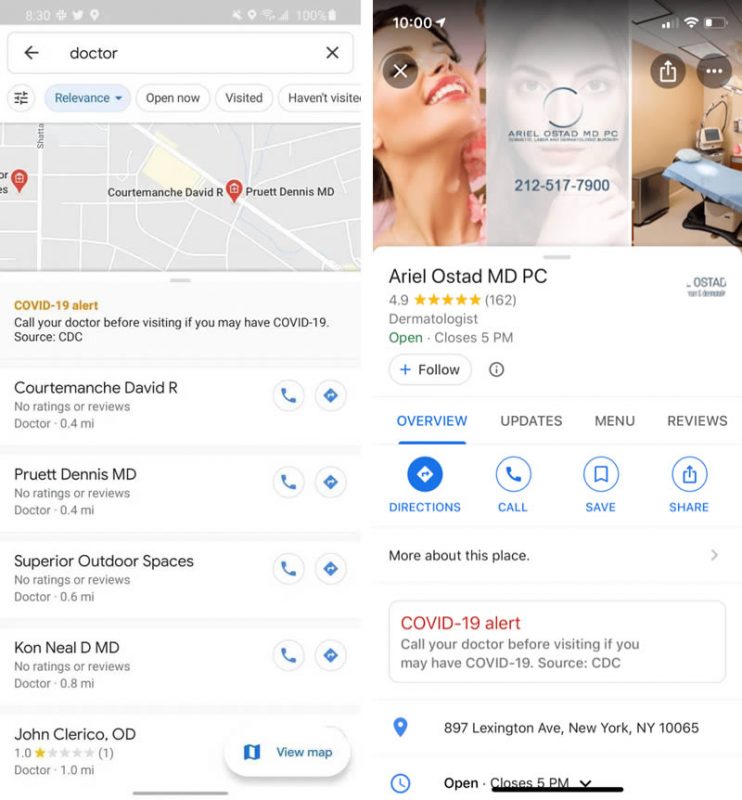Close the Ariel Ostad MD PC page
Viewport: 742px width, 800px height.
click(x=400, y=71)
